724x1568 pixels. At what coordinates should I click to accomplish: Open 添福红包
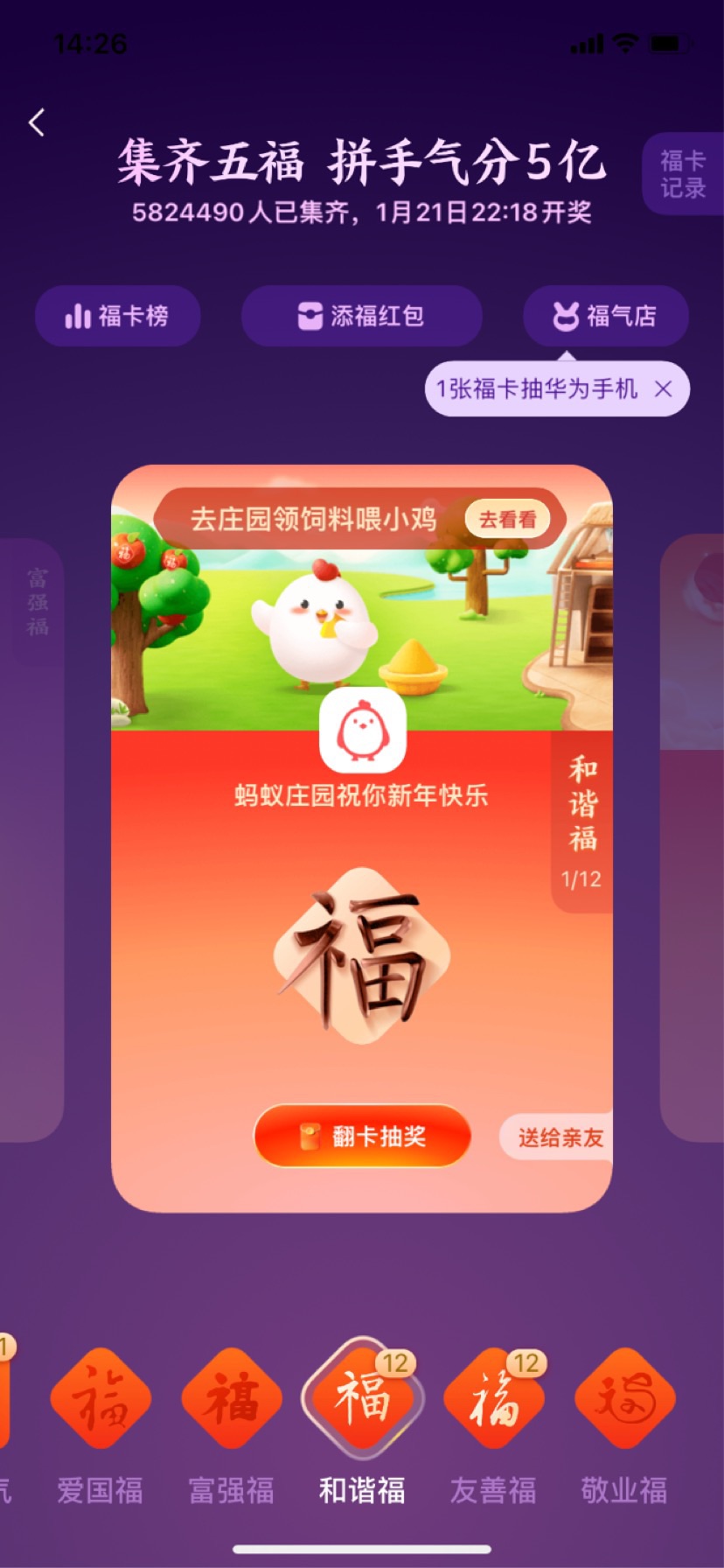click(361, 316)
